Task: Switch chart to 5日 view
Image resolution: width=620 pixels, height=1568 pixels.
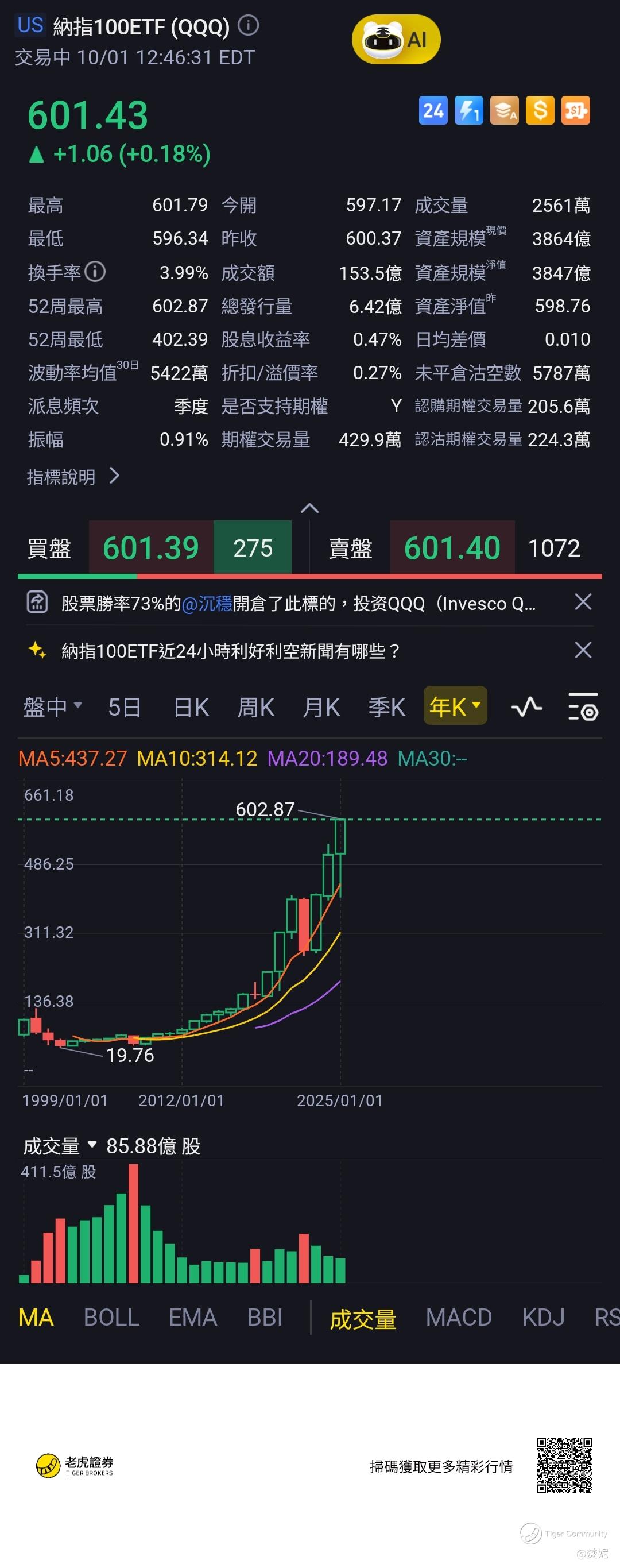Action: coord(125,707)
